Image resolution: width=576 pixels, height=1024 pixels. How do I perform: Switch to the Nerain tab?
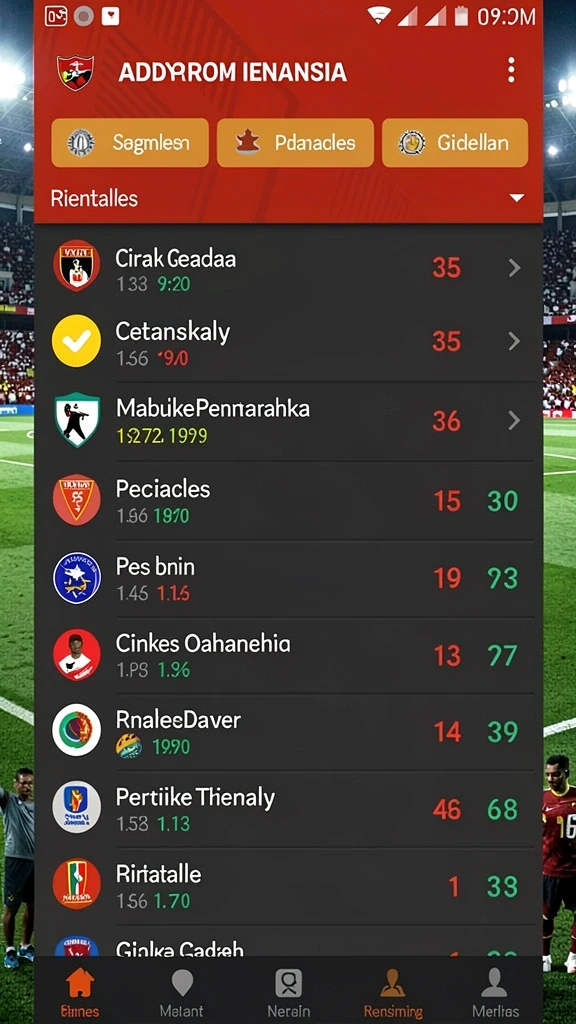(x=288, y=991)
